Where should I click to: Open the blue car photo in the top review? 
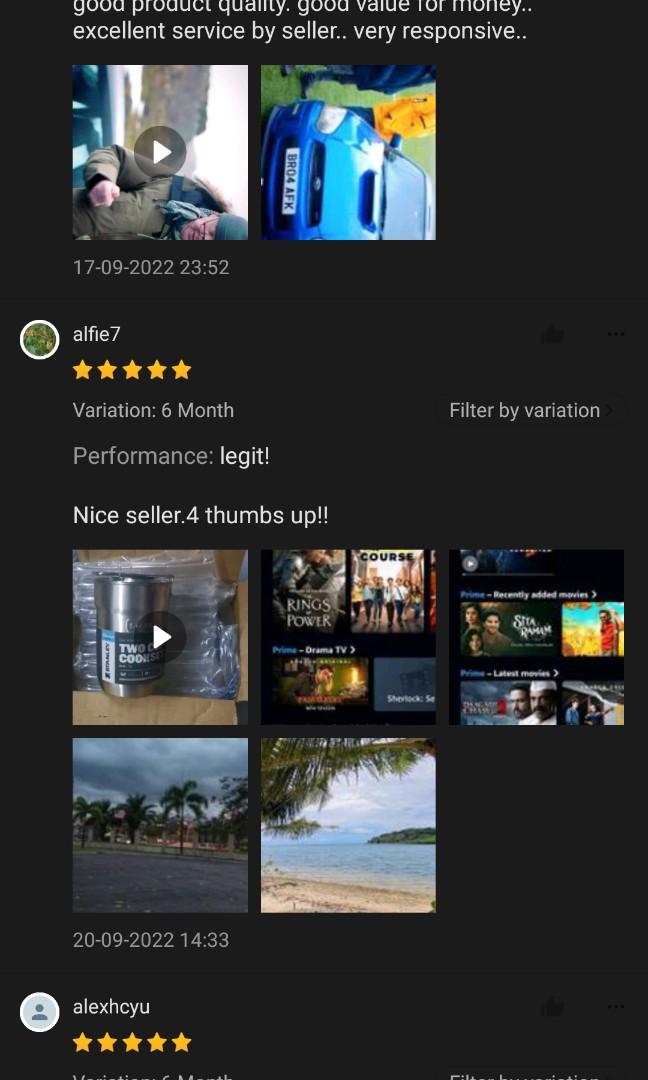click(348, 152)
